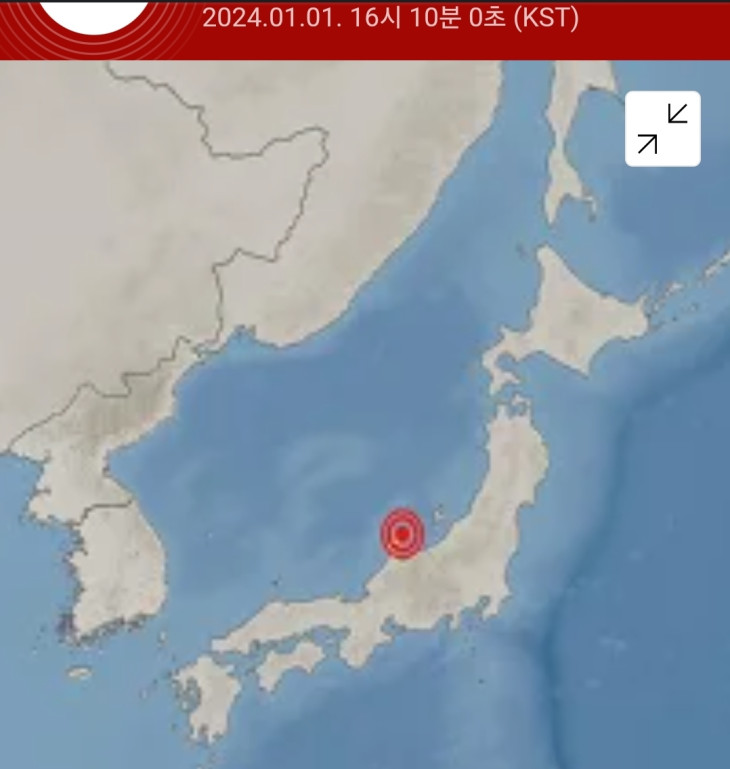Collapse the fullscreen earthquake map
Screen dimensions: 730x769
click(662, 128)
